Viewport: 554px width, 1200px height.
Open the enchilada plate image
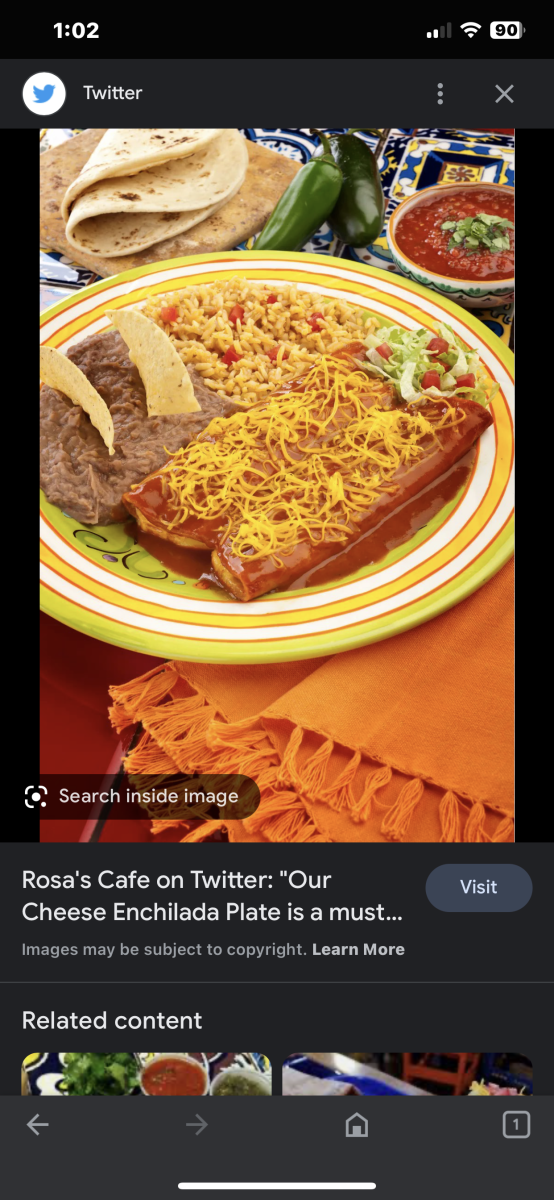pyautogui.click(x=277, y=485)
